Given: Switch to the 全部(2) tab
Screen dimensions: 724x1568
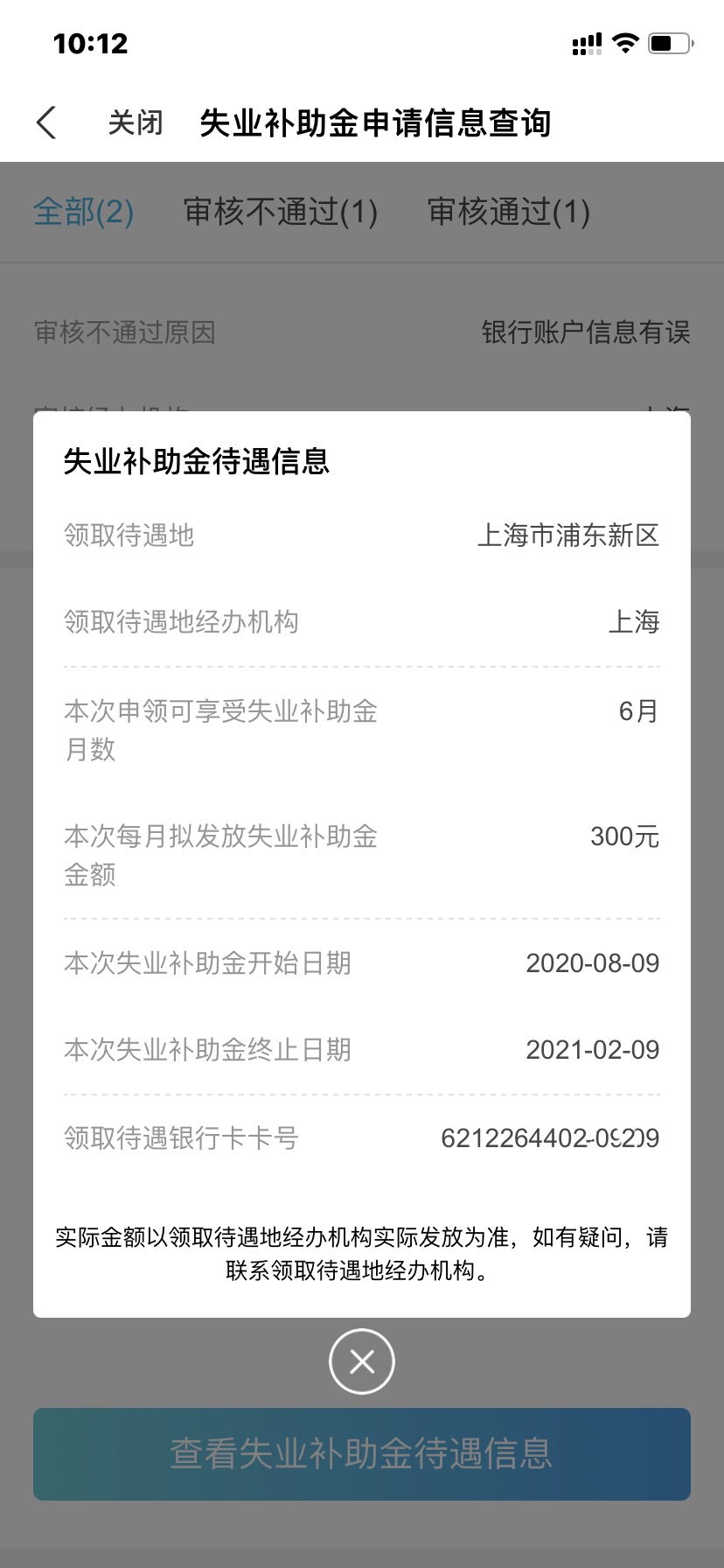Looking at the screenshot, I should click(84, 212).
